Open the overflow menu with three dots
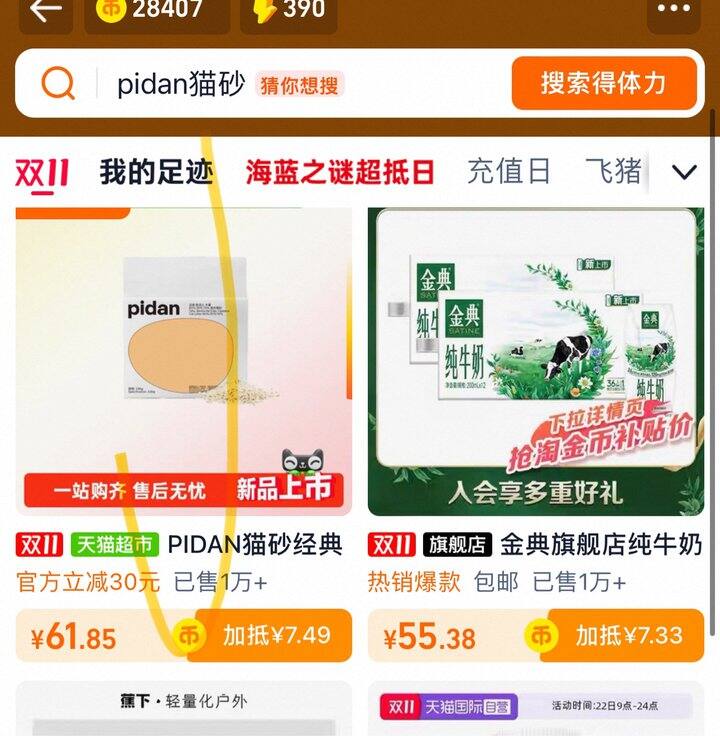Viewport: 720px width, 736px height. [x=674, y=10]
